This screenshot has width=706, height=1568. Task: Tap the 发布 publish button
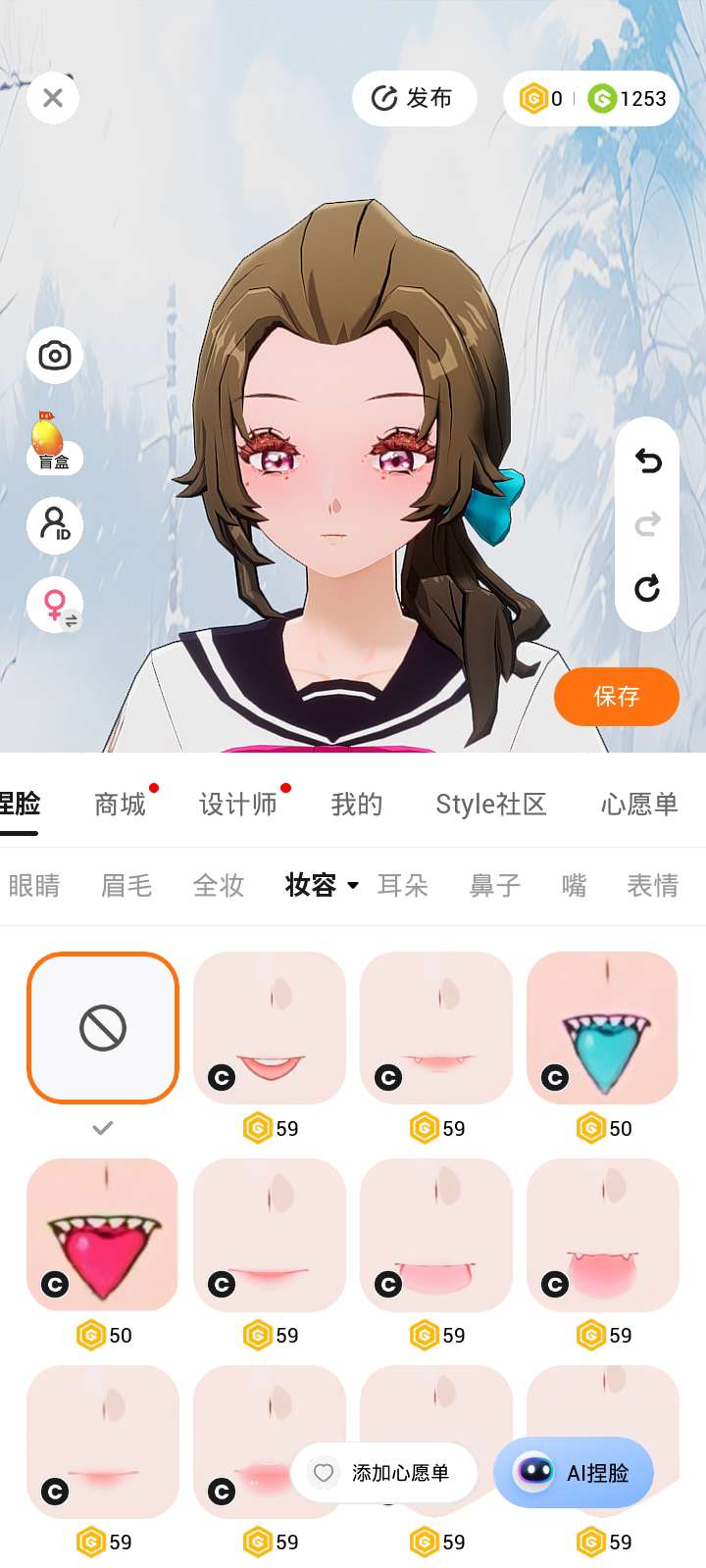(x=414, y=98)
